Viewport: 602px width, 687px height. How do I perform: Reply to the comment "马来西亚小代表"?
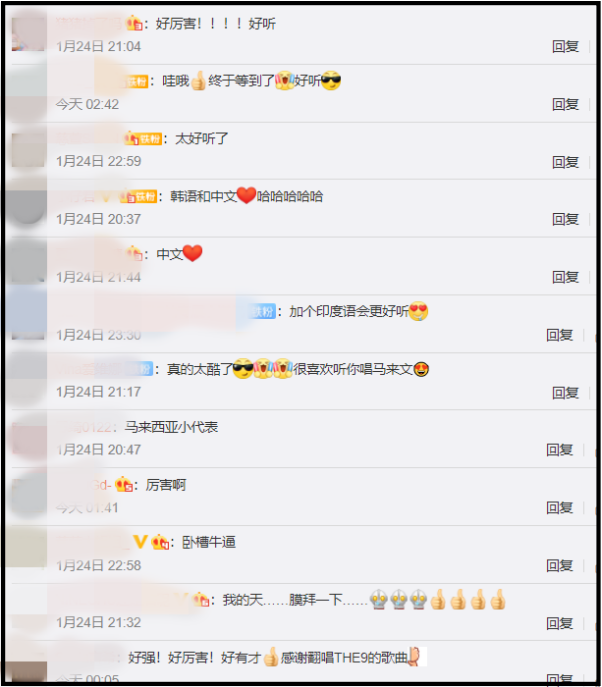(559, 450)
